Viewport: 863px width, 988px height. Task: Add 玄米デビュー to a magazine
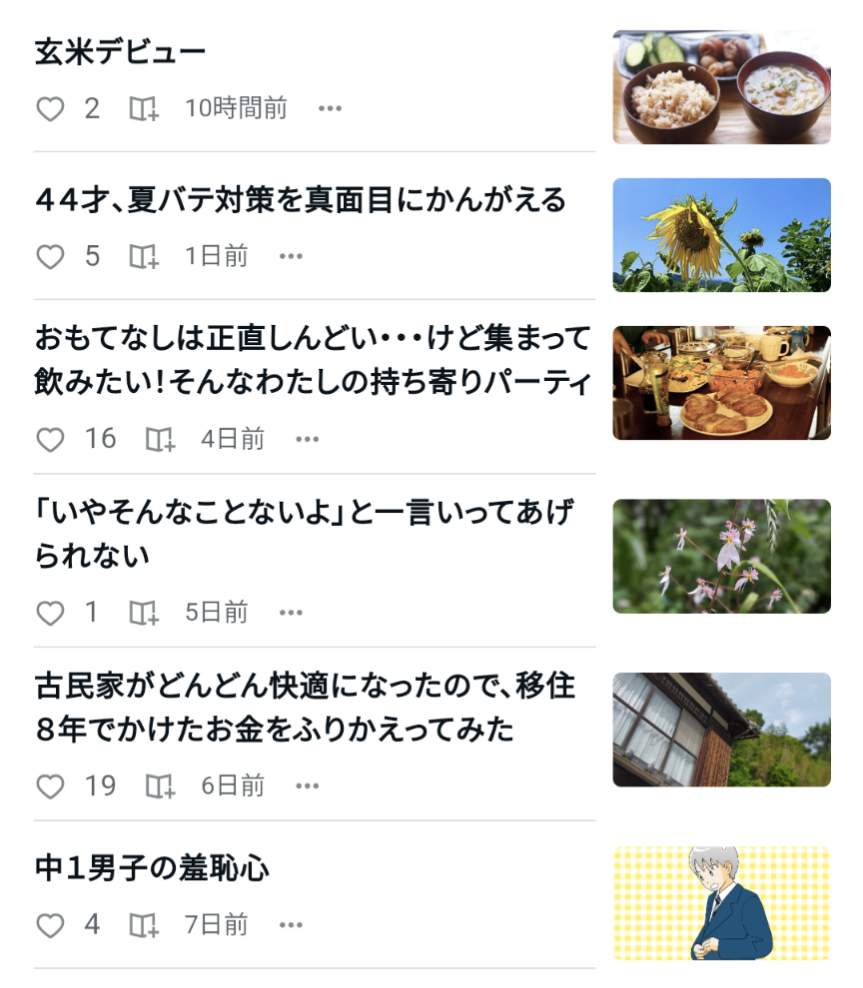(144, 108)
